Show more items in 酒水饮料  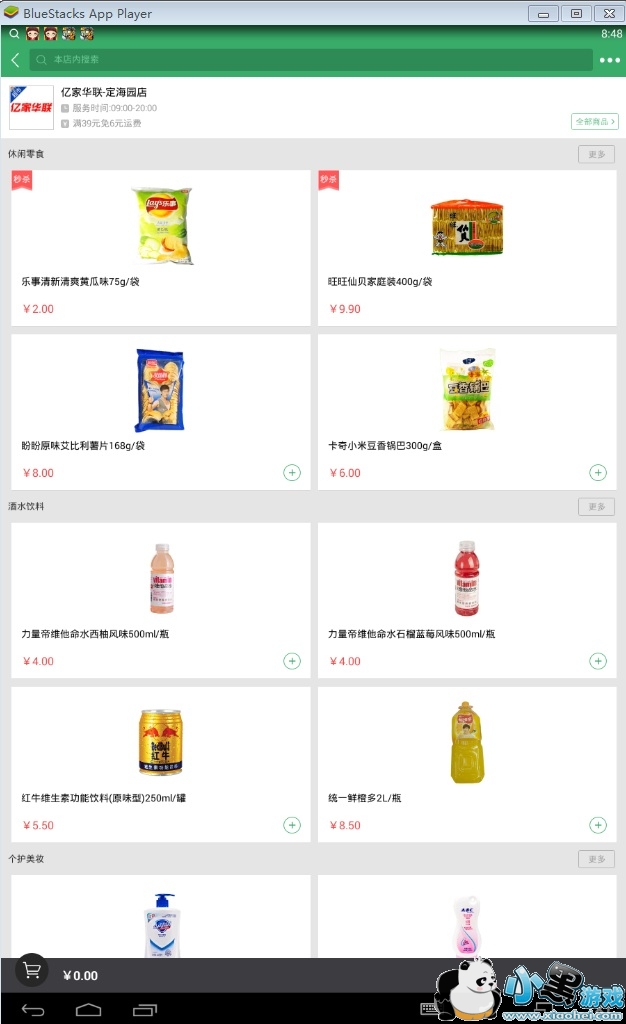(x=596, y=507)
